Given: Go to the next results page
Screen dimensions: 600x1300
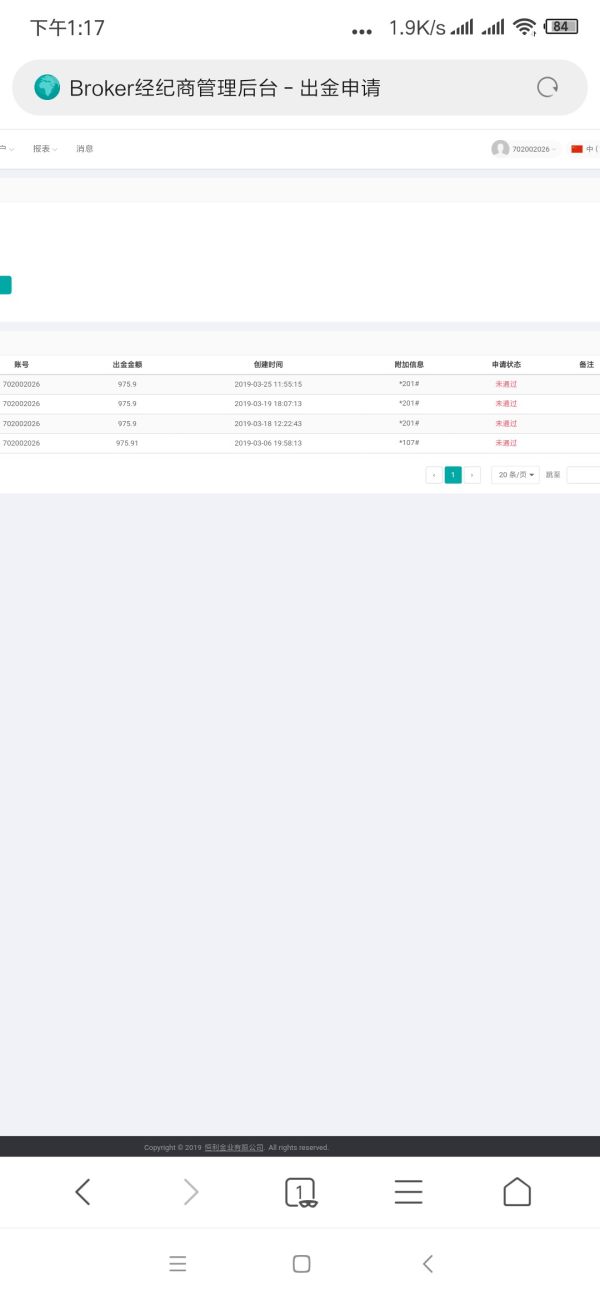Looking at the screenshot, I should 473,475.
